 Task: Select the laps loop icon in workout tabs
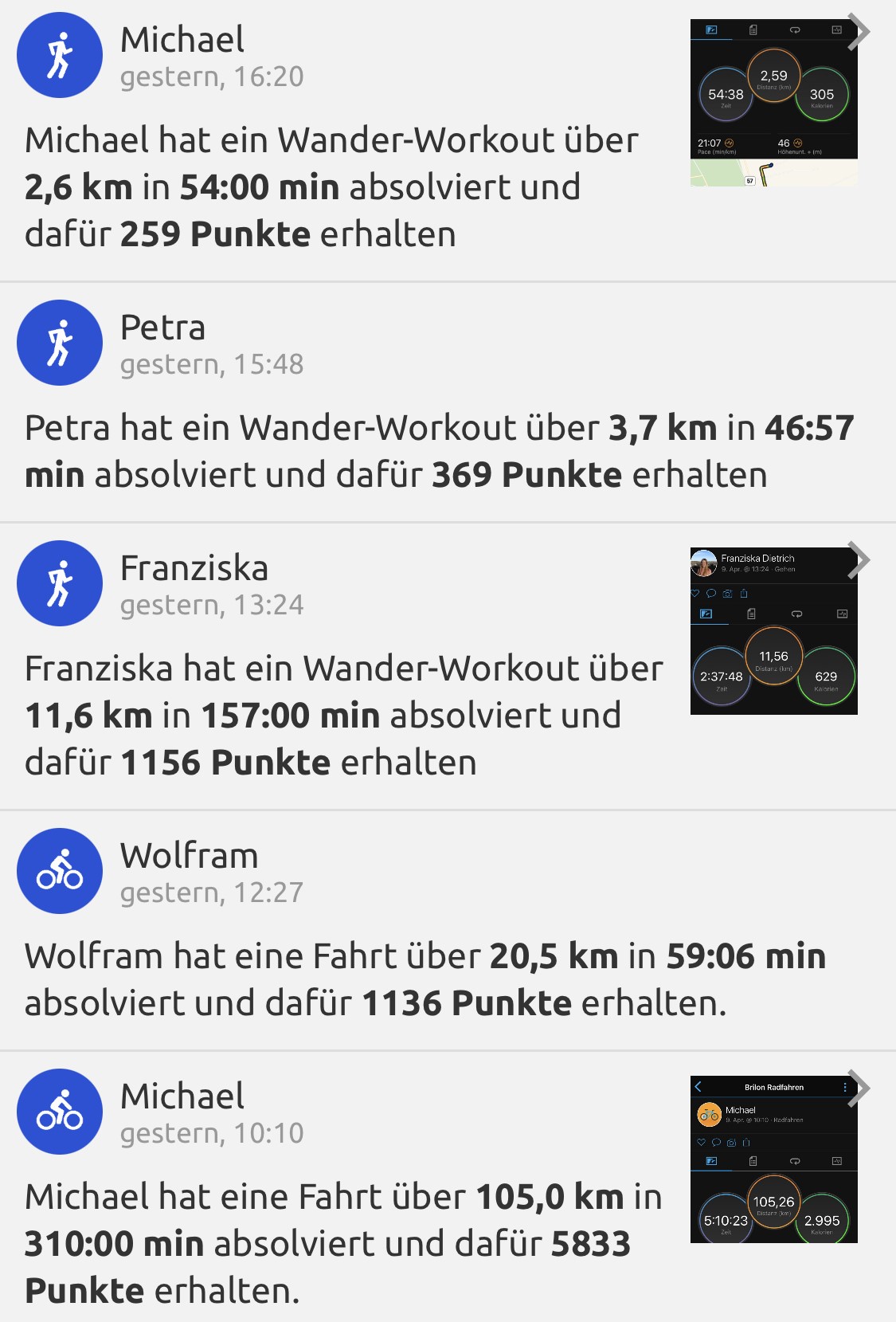796,30
